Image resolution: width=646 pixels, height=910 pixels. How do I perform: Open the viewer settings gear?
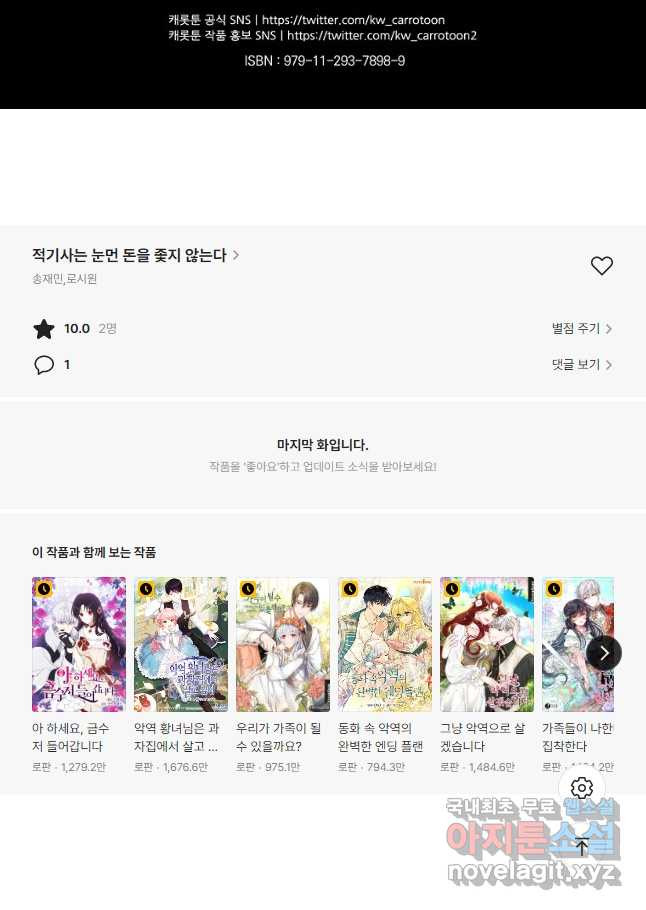pyautogui.click(x=582, y=788)
